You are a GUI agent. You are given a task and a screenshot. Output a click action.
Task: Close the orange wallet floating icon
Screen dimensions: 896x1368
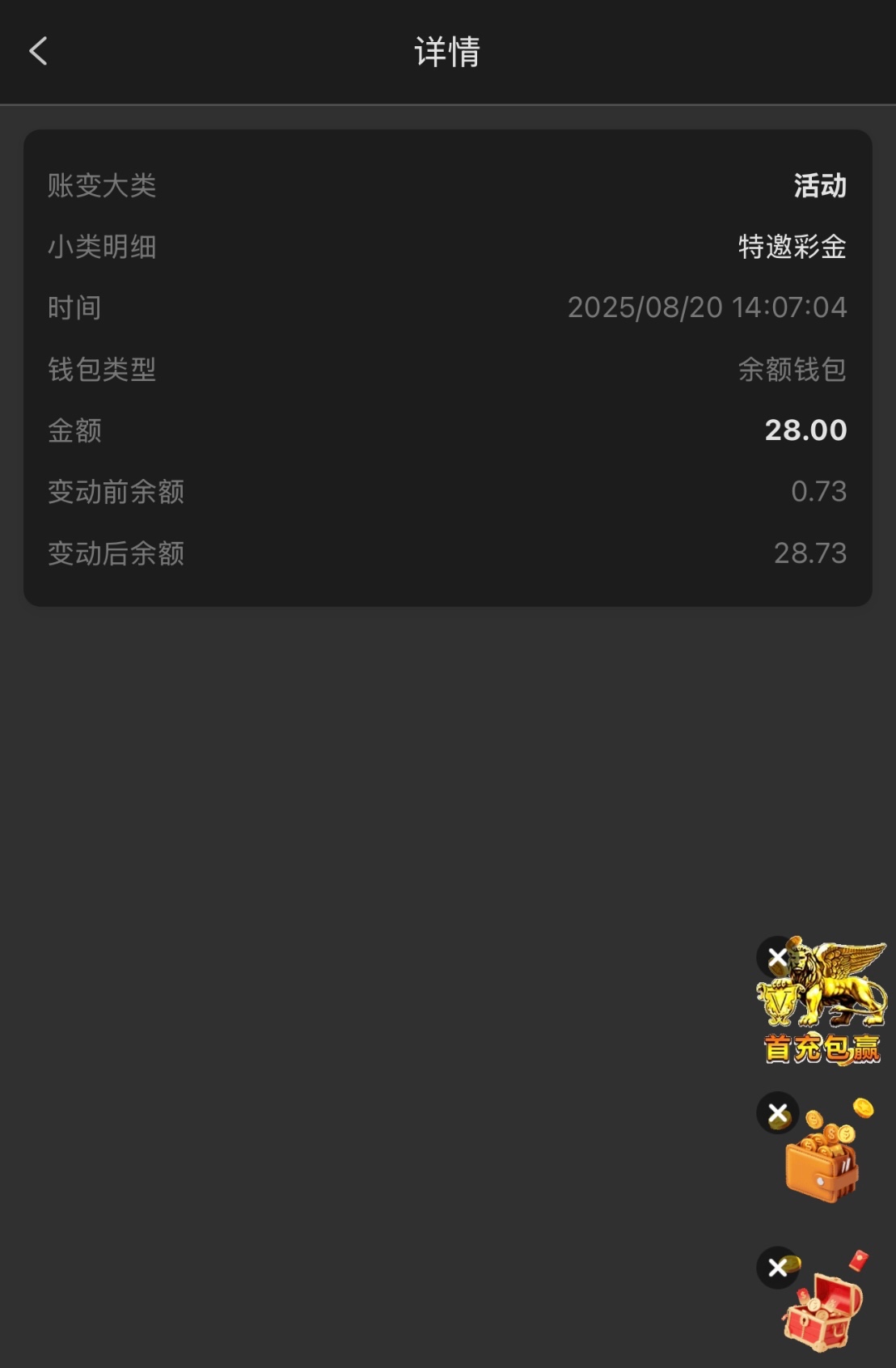(x=778, y=1113)
